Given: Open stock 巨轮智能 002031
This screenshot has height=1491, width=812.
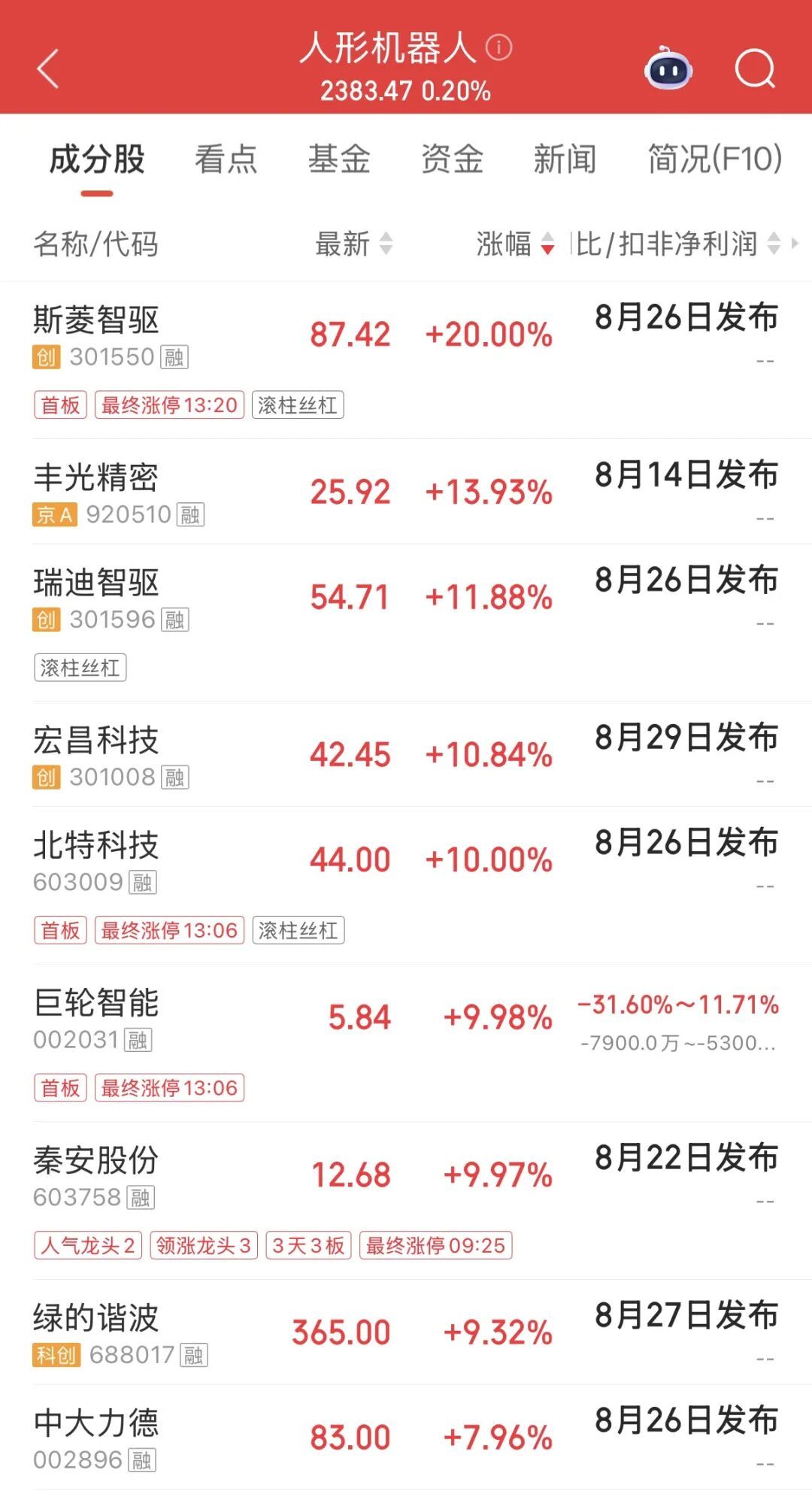Looking at the screenshot, I should (x=406, y=1043).
